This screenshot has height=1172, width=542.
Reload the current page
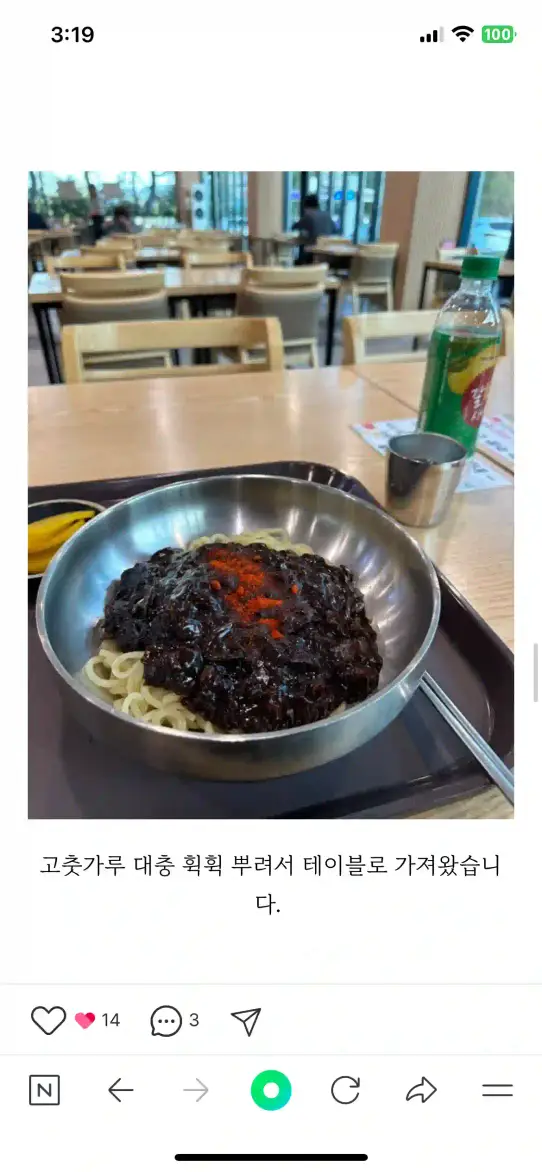click(x=345, y=1091)
